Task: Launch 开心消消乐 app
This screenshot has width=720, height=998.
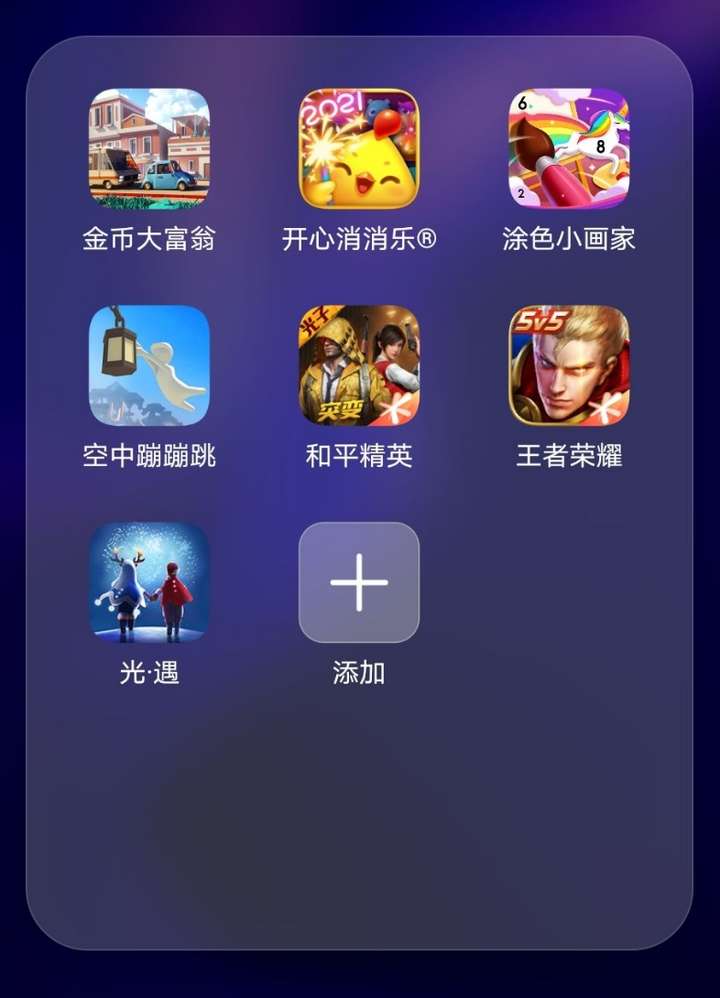Action: 359,149
